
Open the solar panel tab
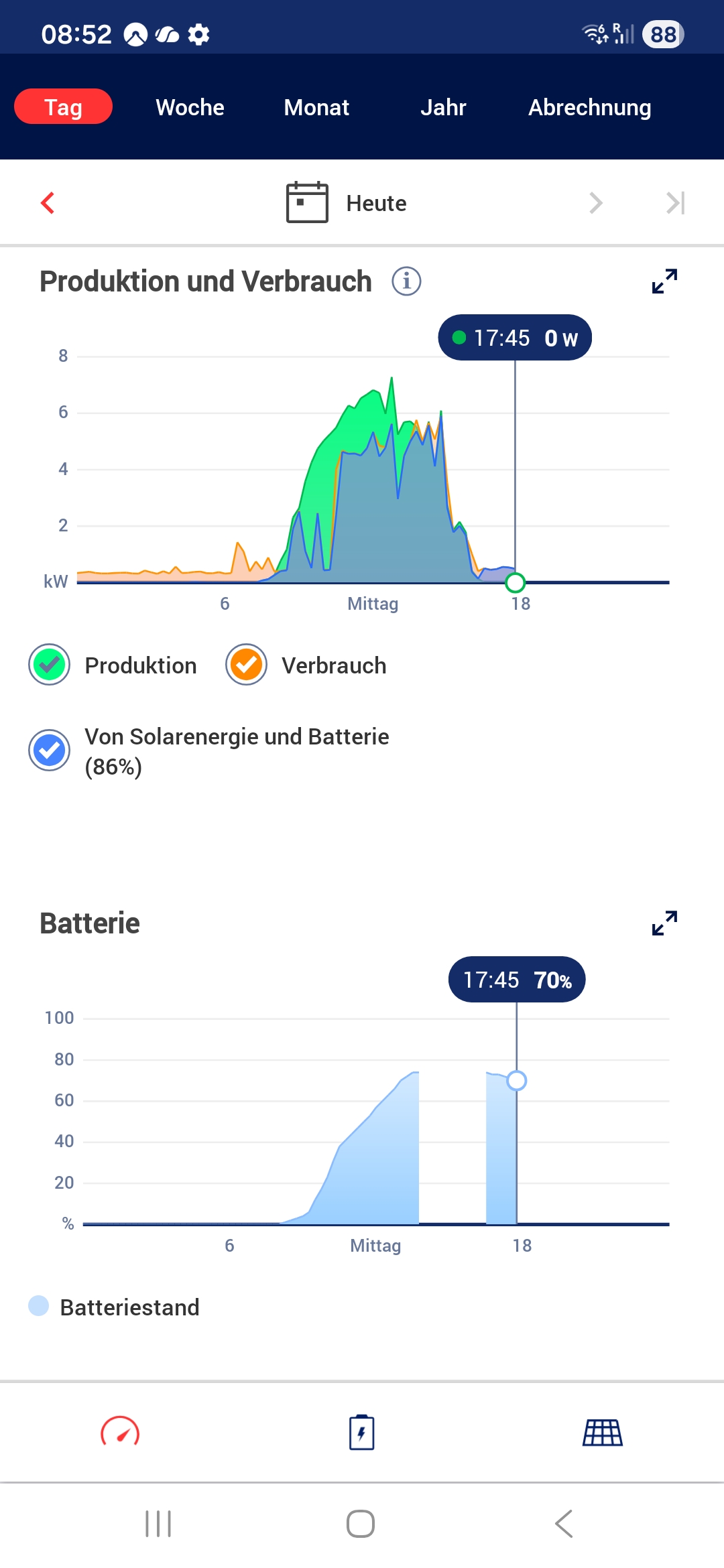602,1433
